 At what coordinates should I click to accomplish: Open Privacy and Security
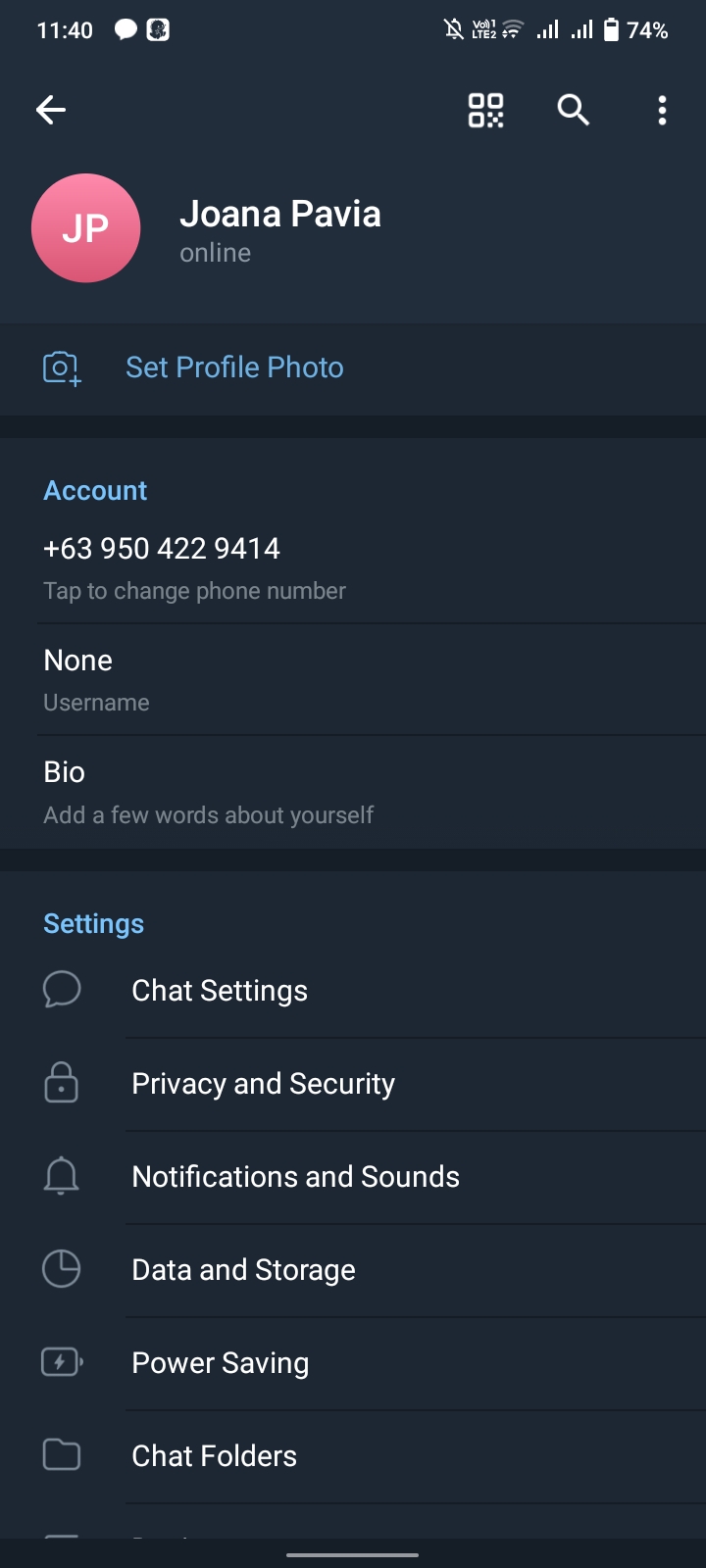353,1084
